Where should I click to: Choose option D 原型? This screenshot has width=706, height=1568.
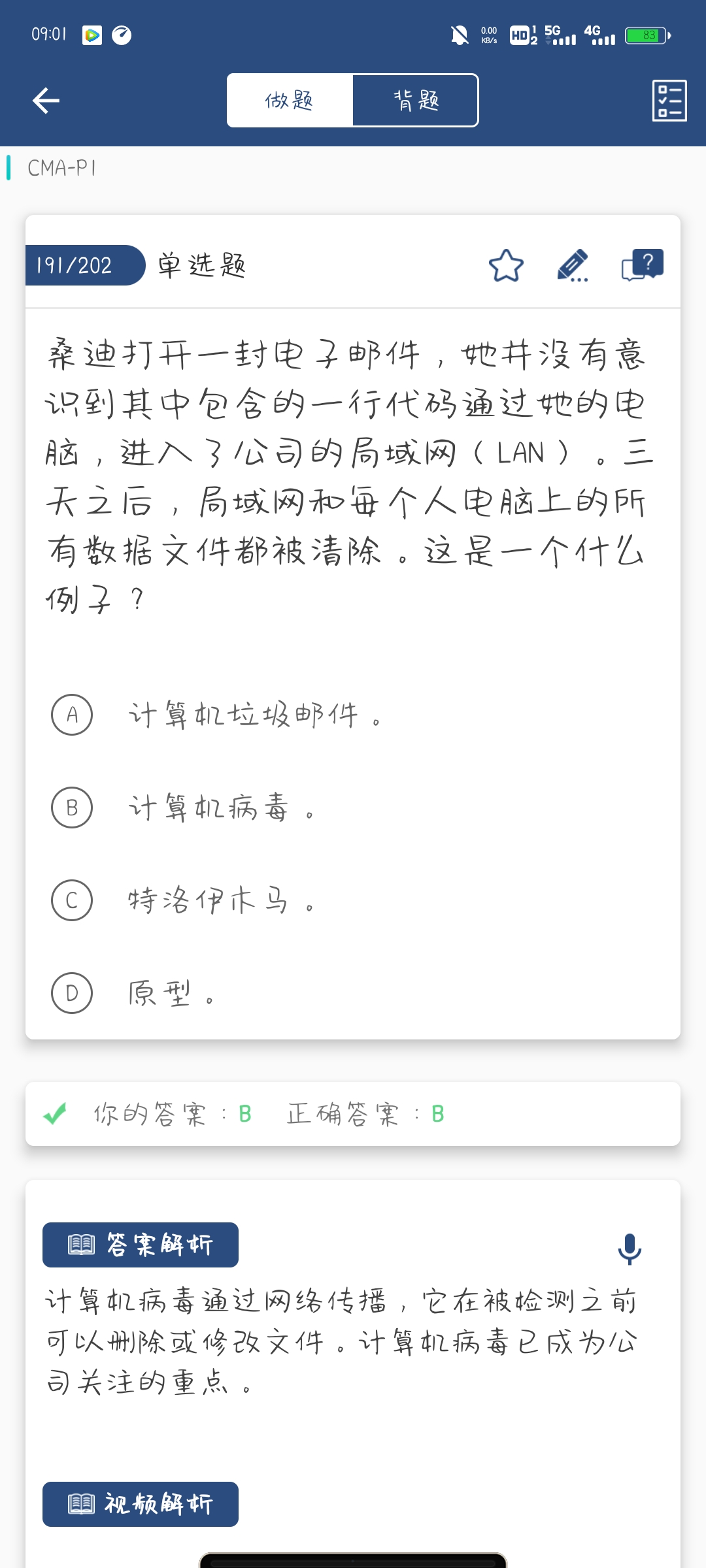[x=72, y=993]
